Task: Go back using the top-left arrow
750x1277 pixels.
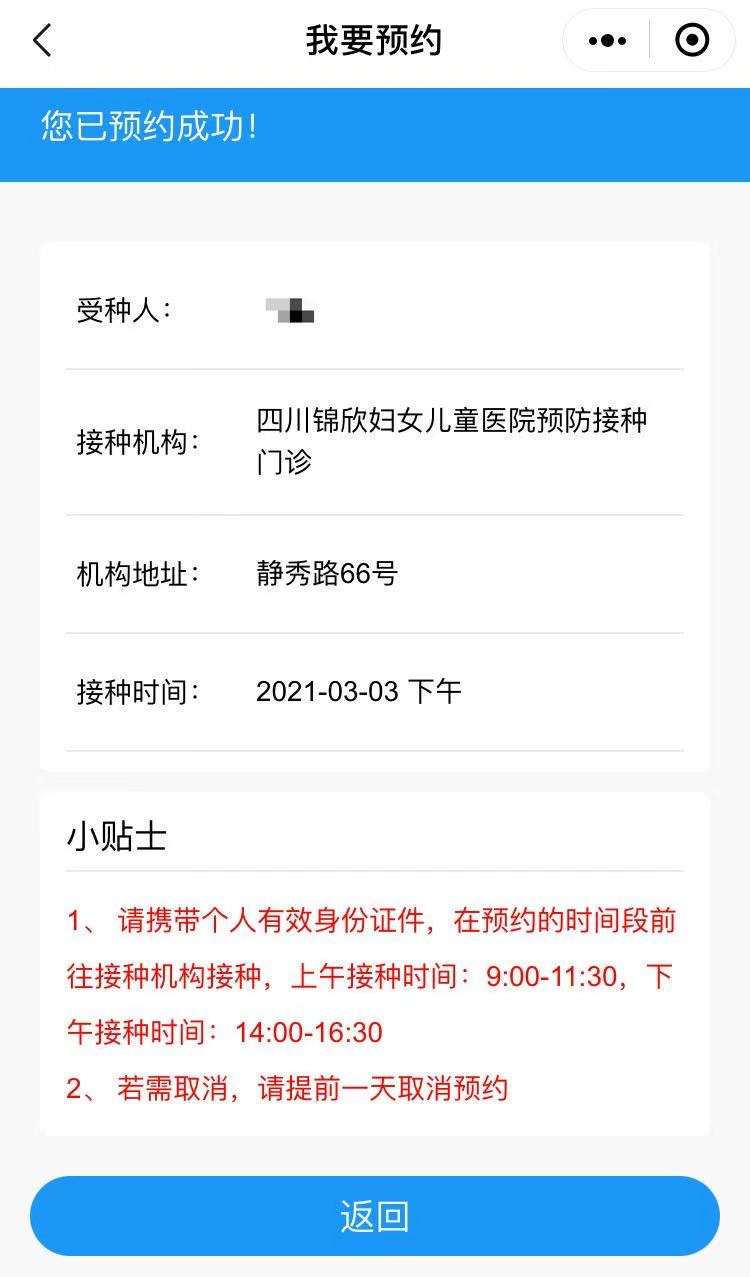Action: 42,41
